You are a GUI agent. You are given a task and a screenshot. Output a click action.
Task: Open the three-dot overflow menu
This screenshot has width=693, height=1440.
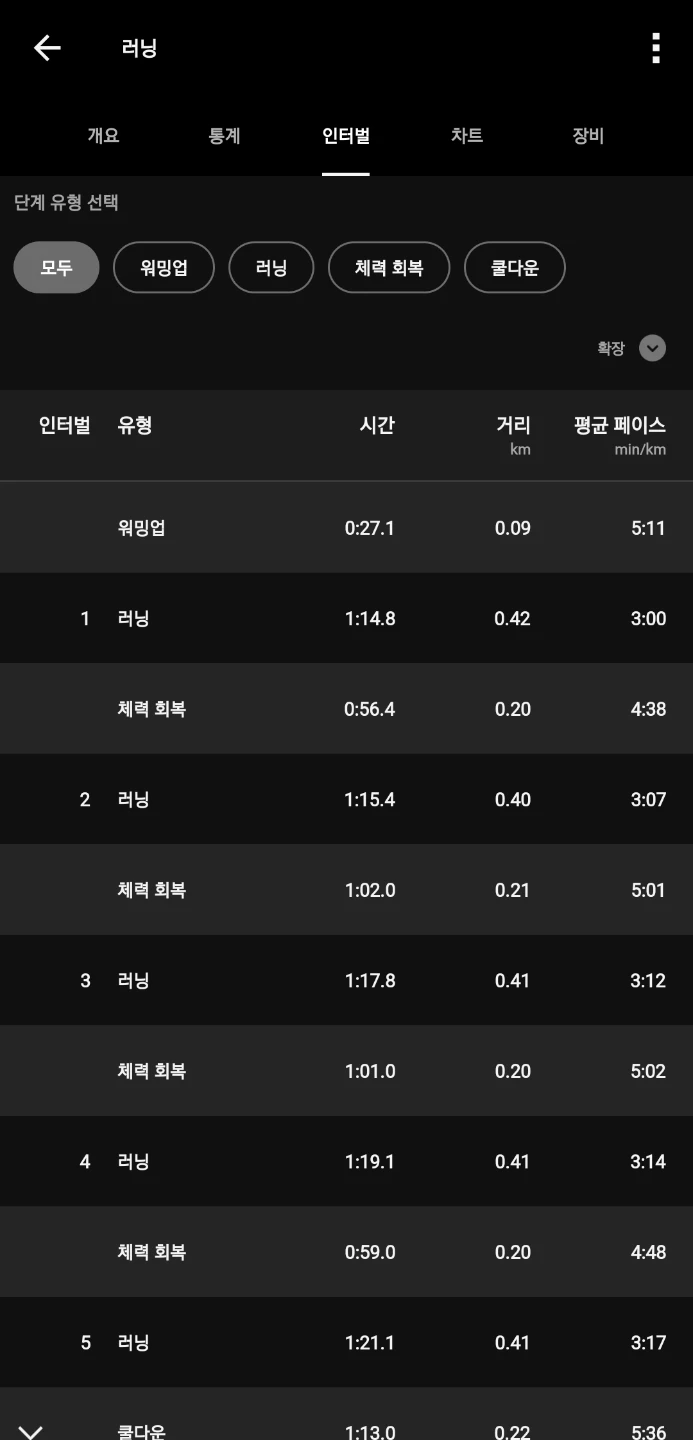point(656,48)
